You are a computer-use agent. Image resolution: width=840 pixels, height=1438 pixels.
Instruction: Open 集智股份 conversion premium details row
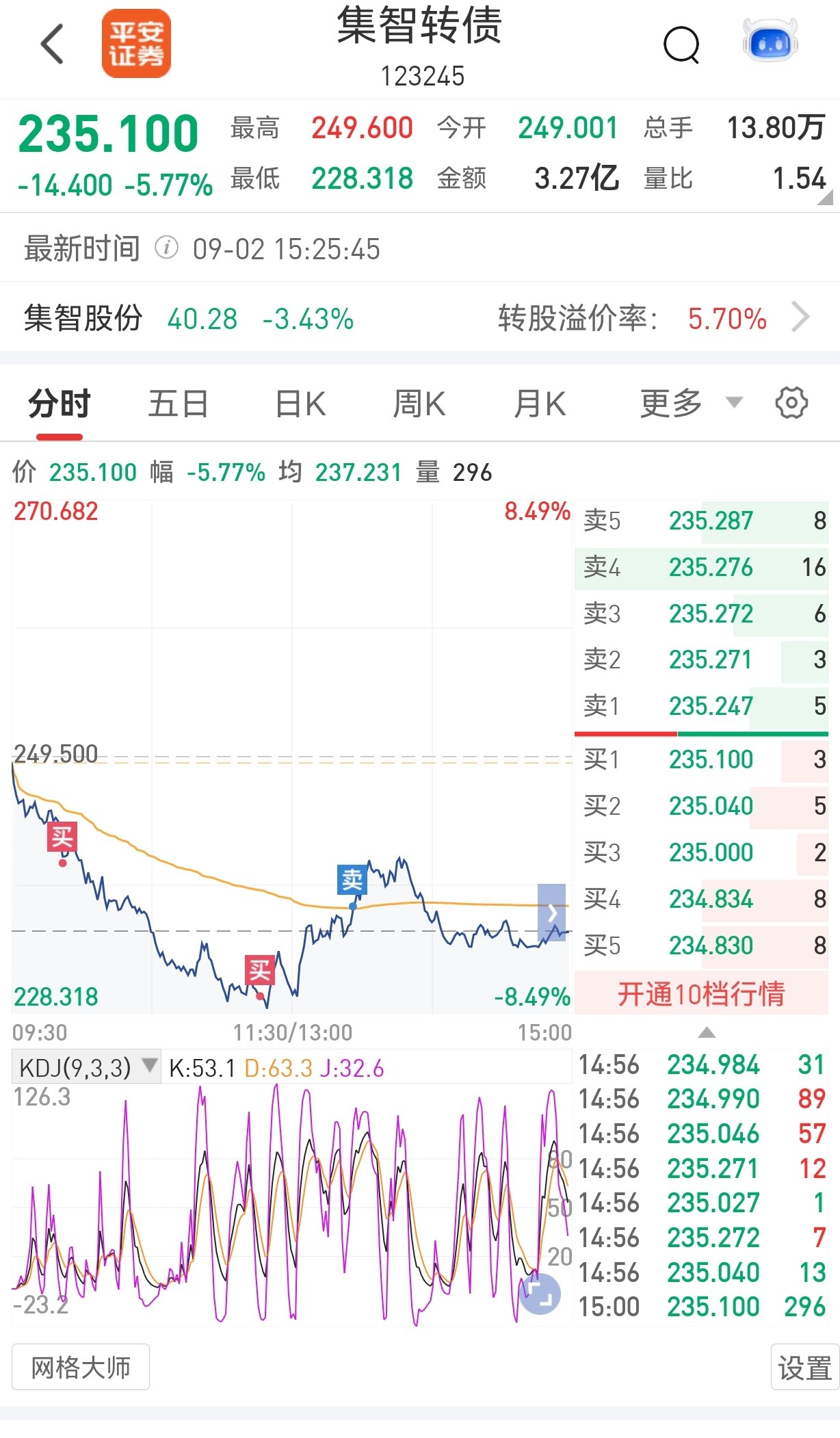click(x=420, y=318)
